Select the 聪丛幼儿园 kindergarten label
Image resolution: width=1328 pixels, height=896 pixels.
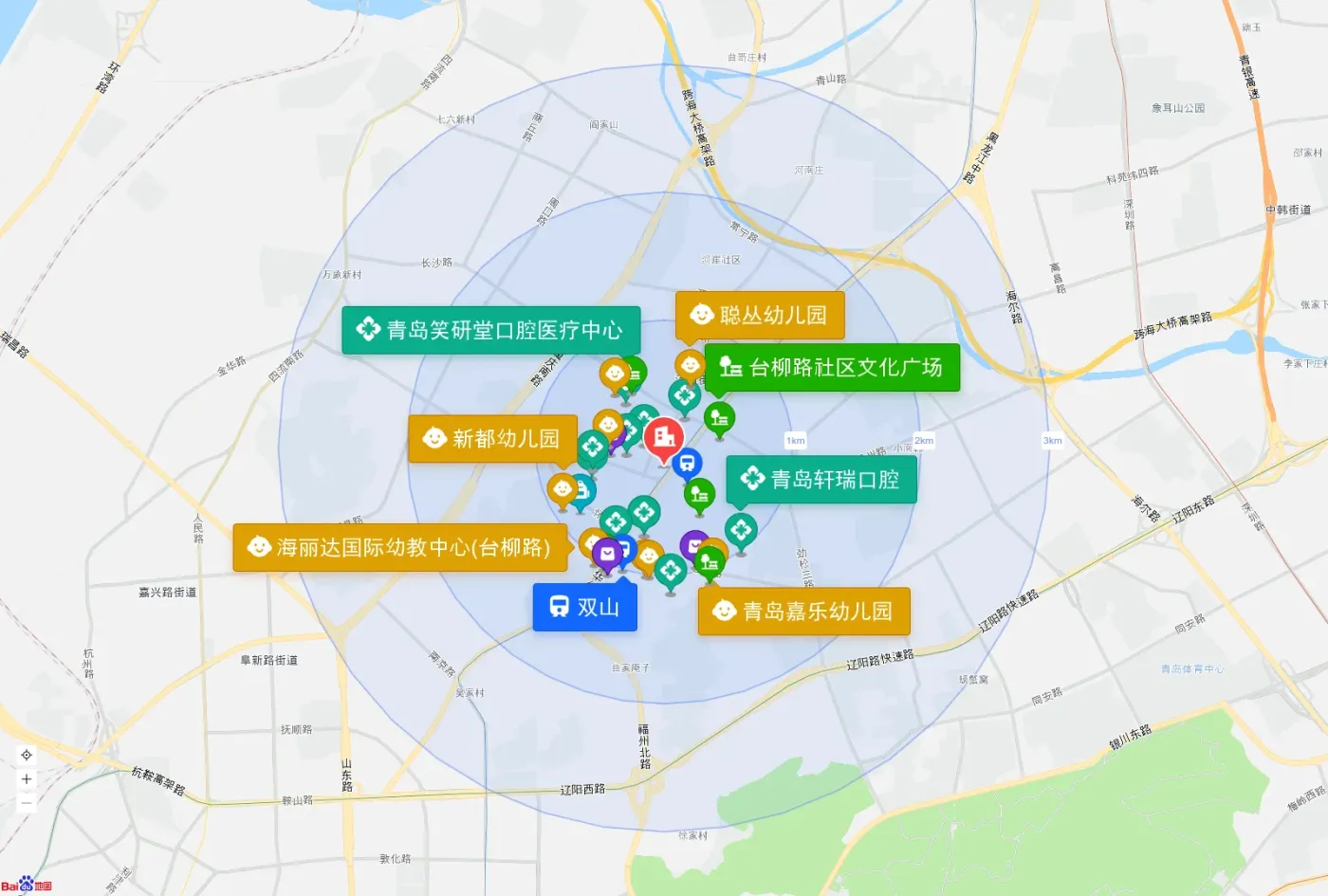coord(760,315)
